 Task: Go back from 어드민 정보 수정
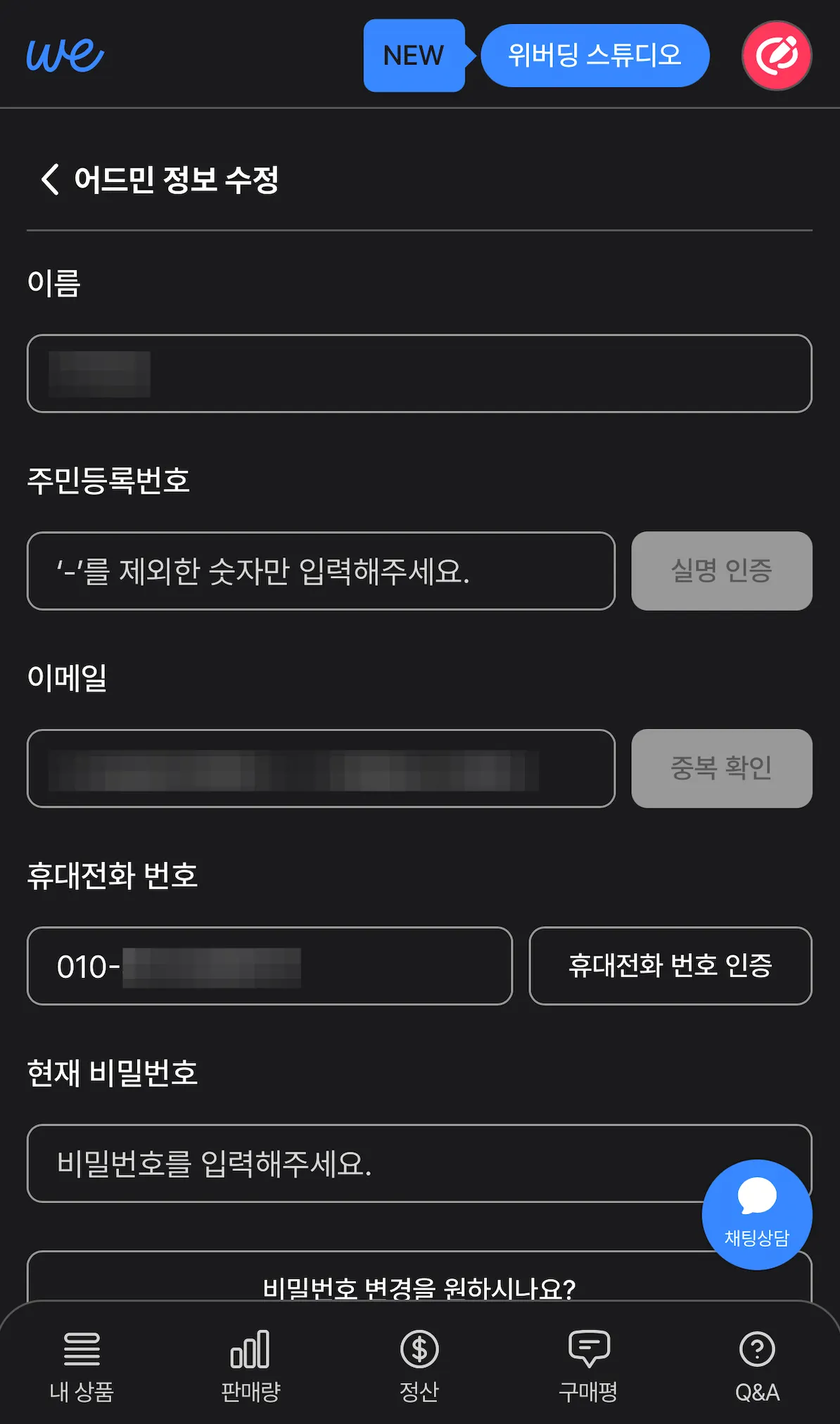click(x=50, y=179)
